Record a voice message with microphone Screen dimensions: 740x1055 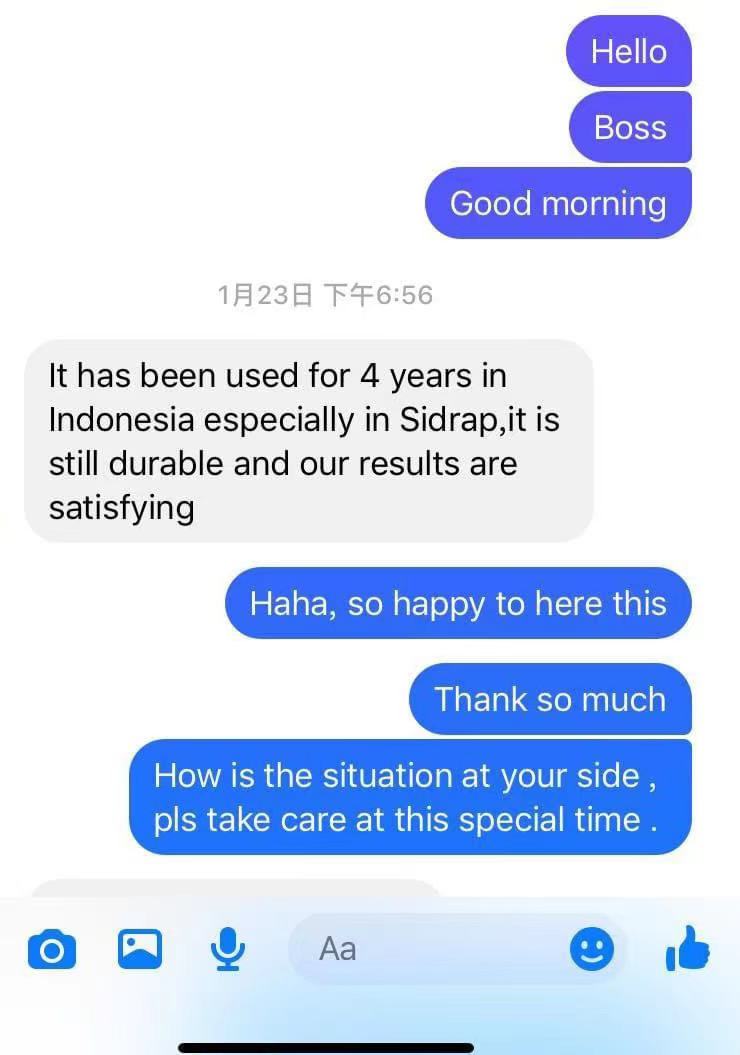point(229,949)
